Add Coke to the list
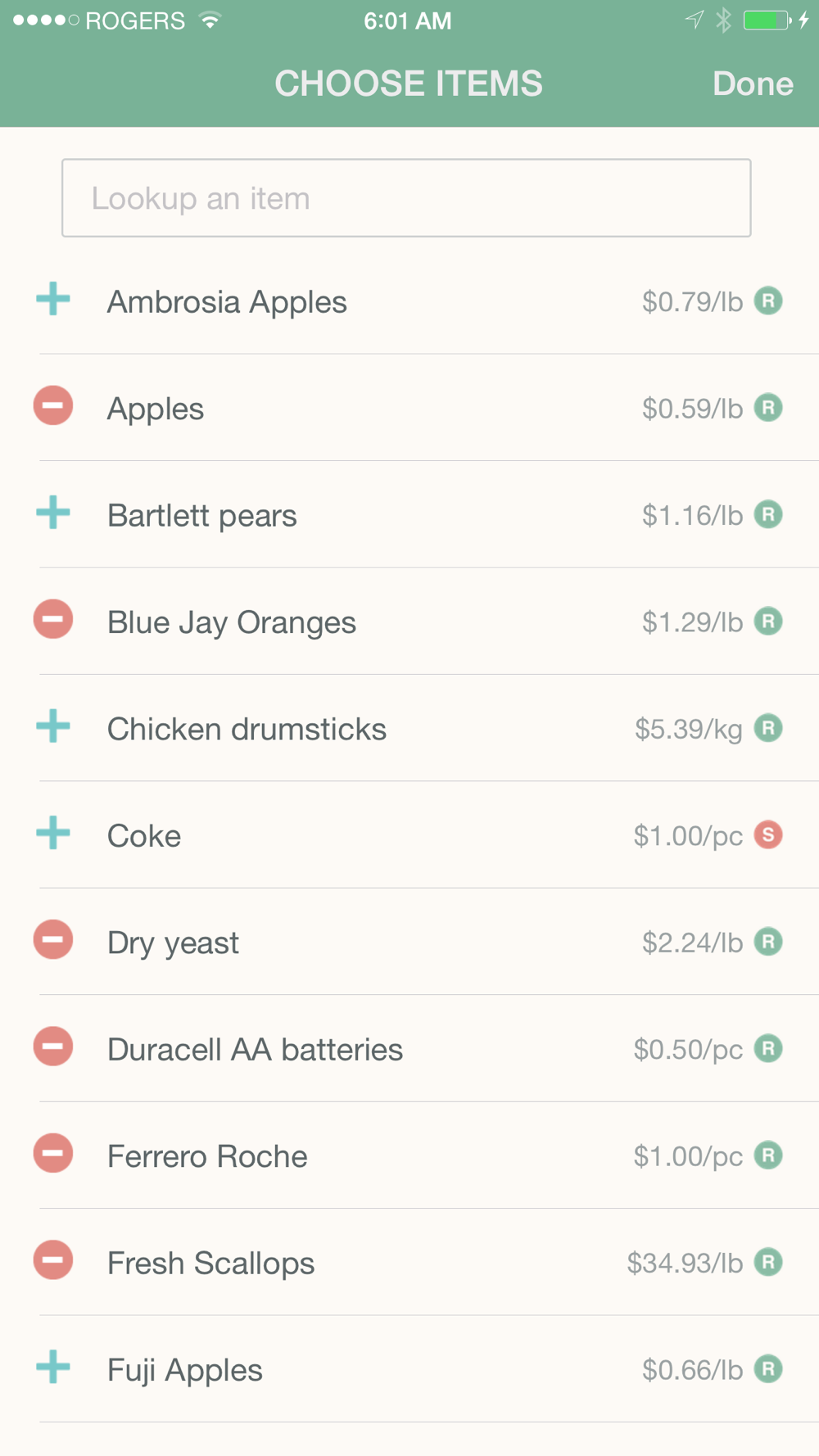This screenshot has height=1456, width=819. [x=53, y=833]
